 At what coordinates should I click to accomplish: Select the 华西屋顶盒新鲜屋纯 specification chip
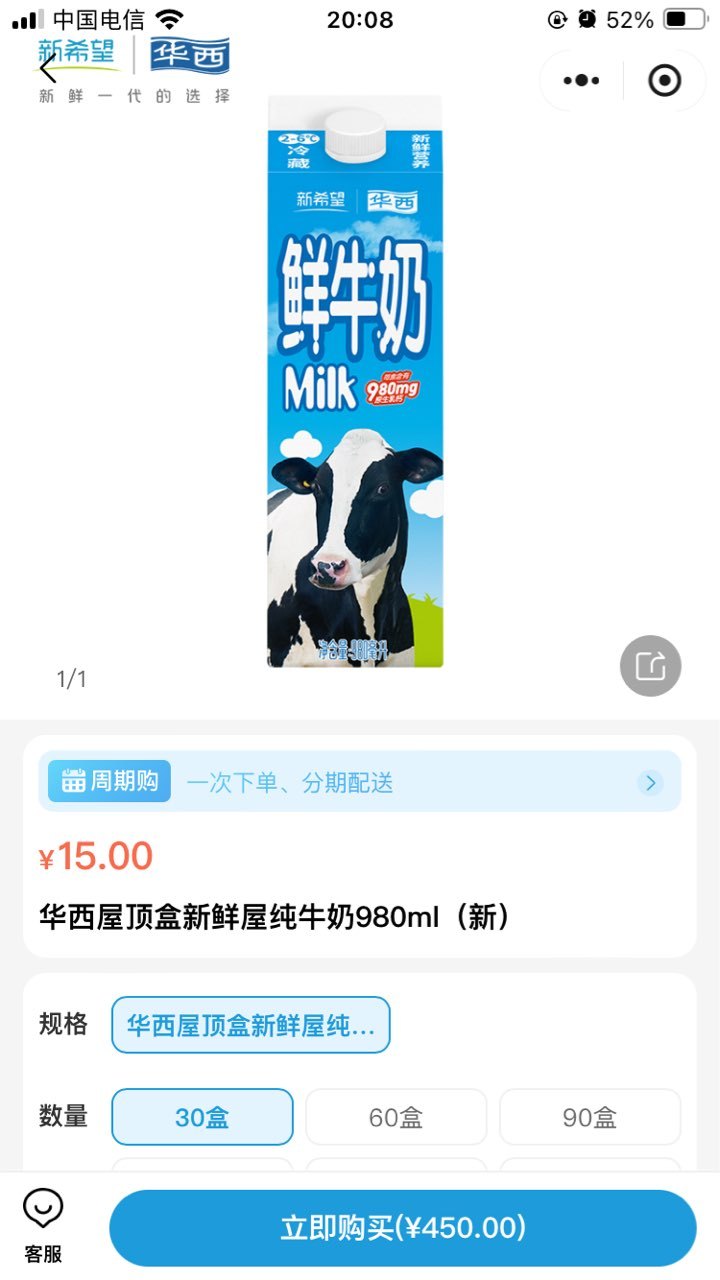[x=250, y=1025]
